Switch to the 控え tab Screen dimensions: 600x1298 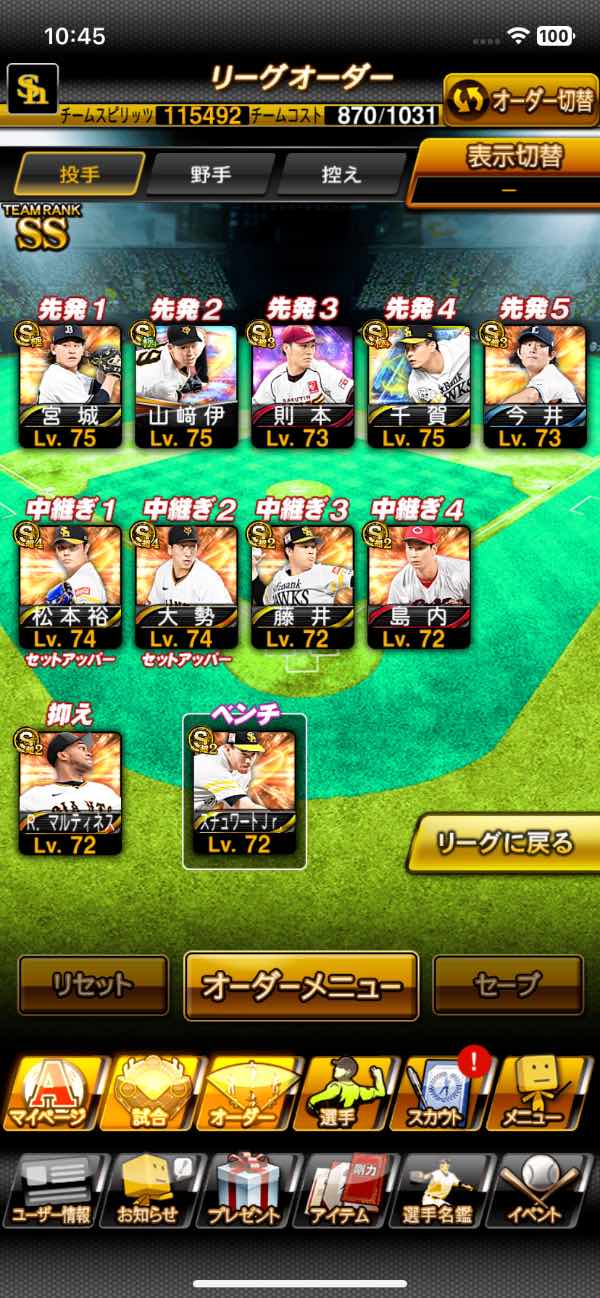coord(340,174)
